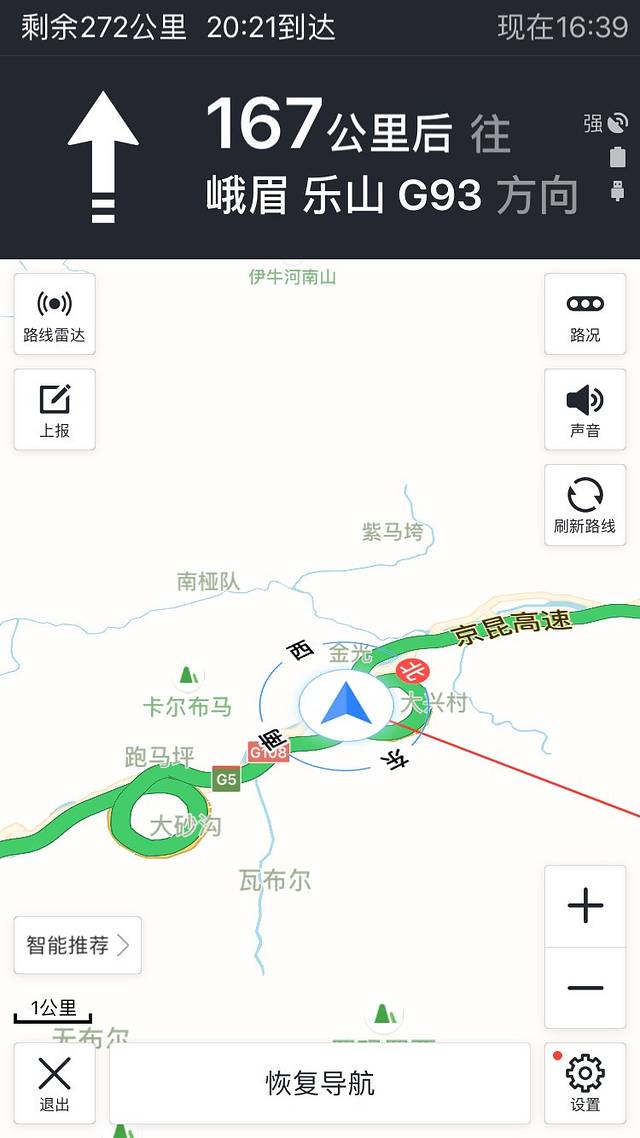The image size is (640, 1138).
Task: Zoom out of the map
Action: click(585, 988)
